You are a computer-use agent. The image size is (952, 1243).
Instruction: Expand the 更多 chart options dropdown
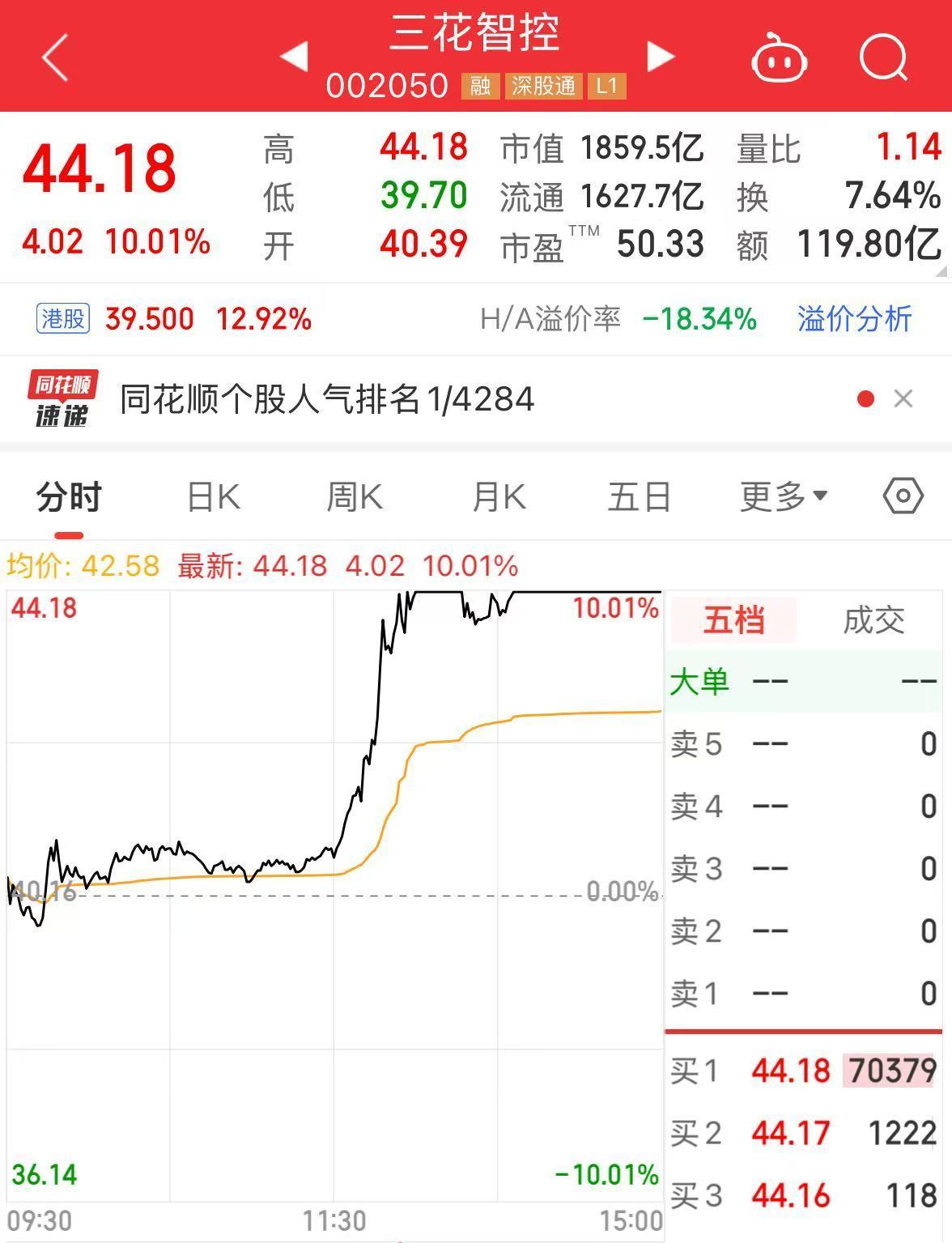(x=783, y=496)
